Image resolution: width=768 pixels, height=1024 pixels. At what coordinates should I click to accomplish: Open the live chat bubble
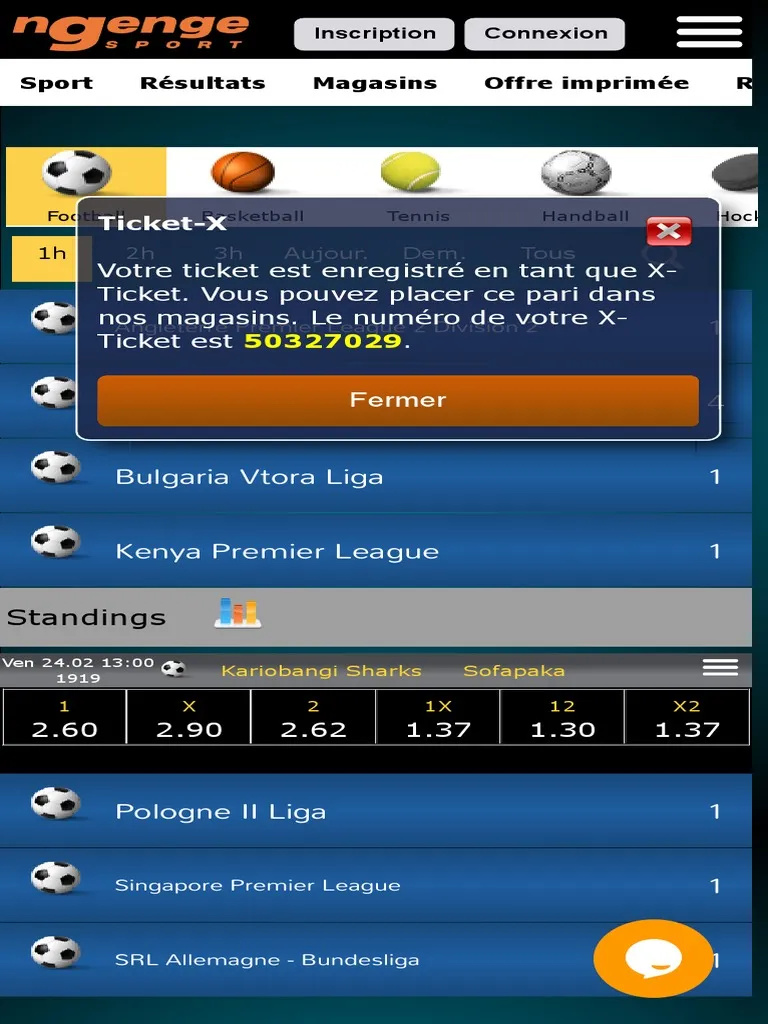point(653,958)
